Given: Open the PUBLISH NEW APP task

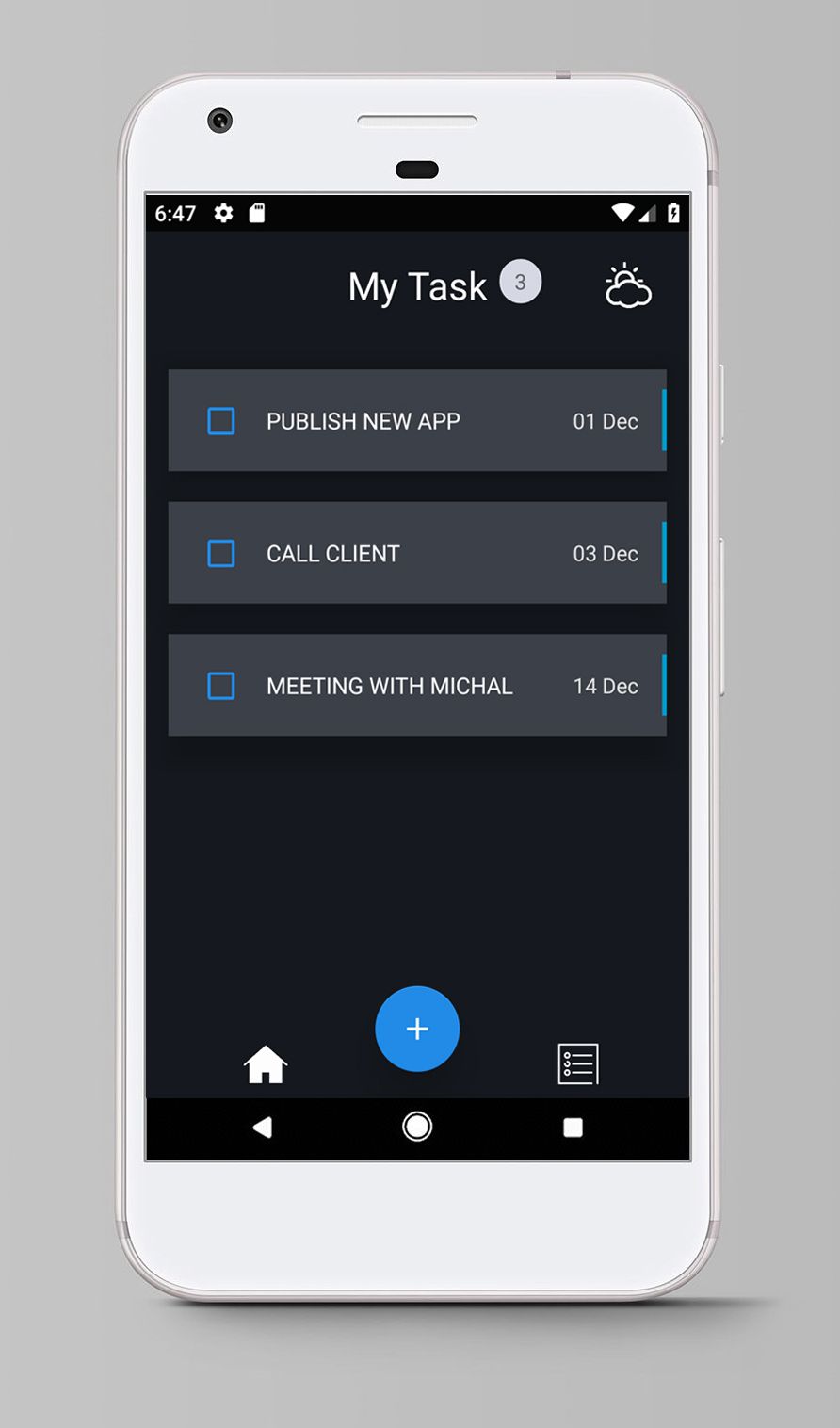Looking at the screenshot, I should [x=363, y=421].
